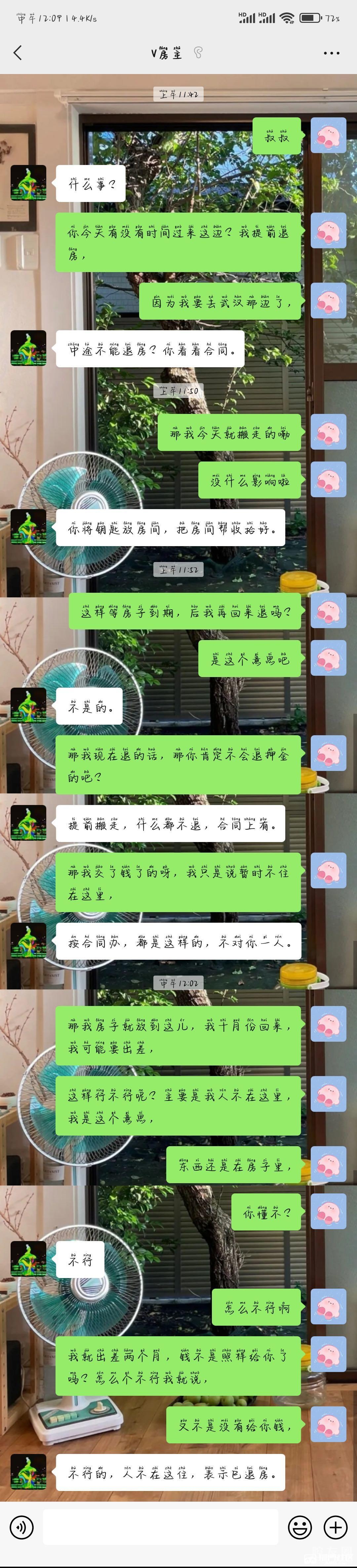Focus the message text field

[x=160, y=1527]
